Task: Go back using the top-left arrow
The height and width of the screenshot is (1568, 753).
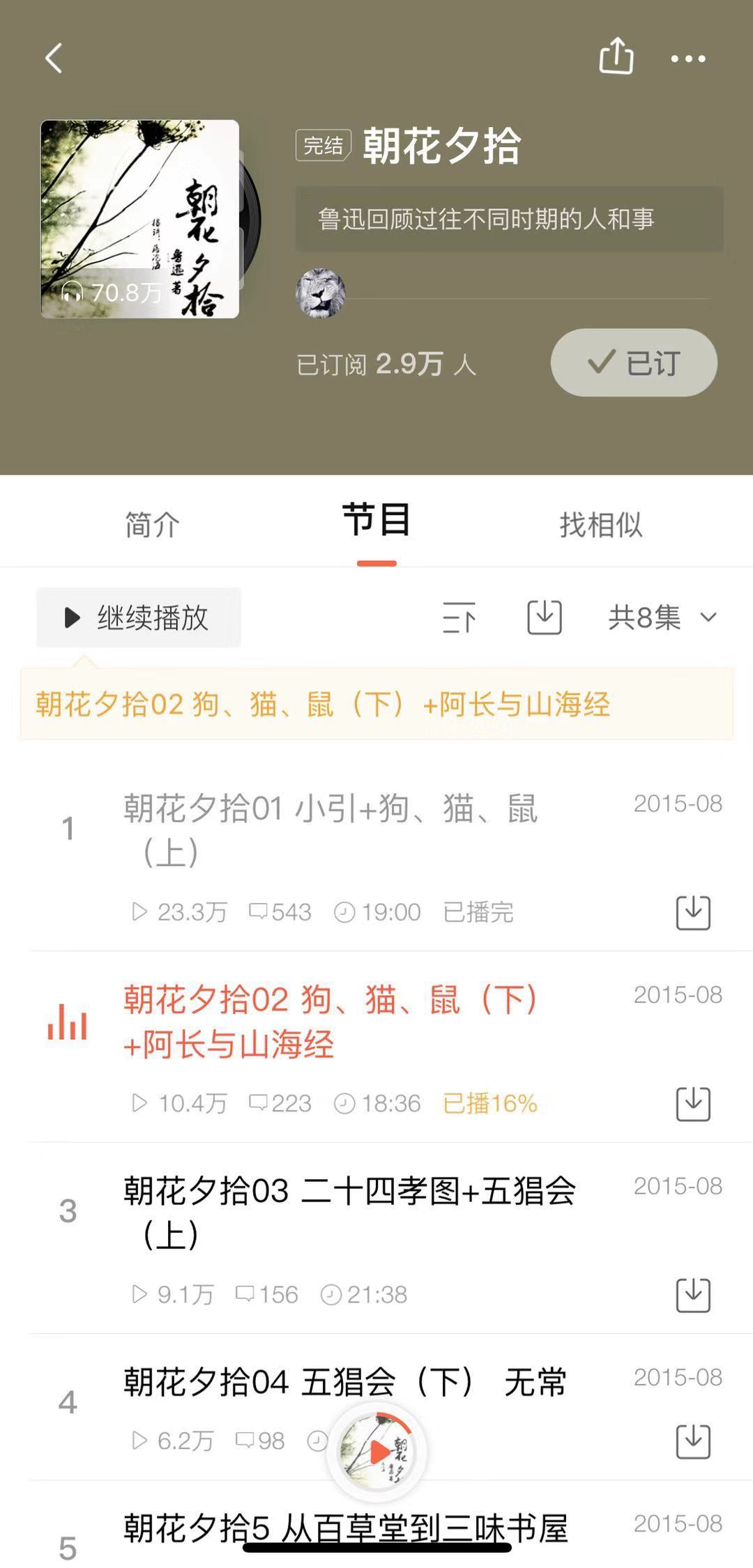Action: click(54, 58)
